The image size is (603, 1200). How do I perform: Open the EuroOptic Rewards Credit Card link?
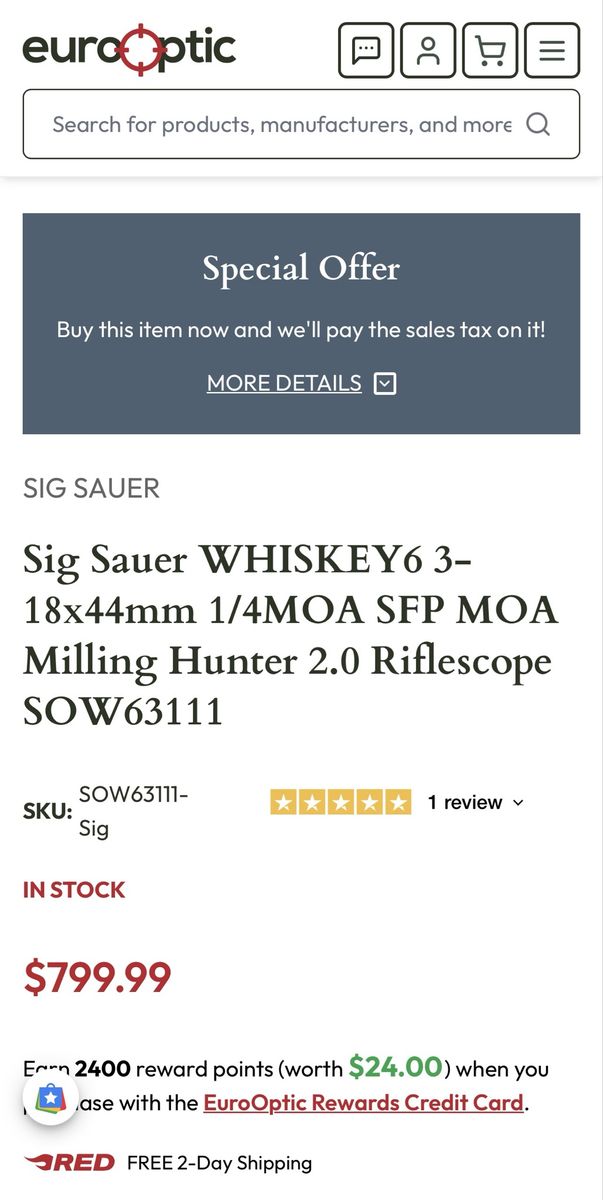(364, 1103)
